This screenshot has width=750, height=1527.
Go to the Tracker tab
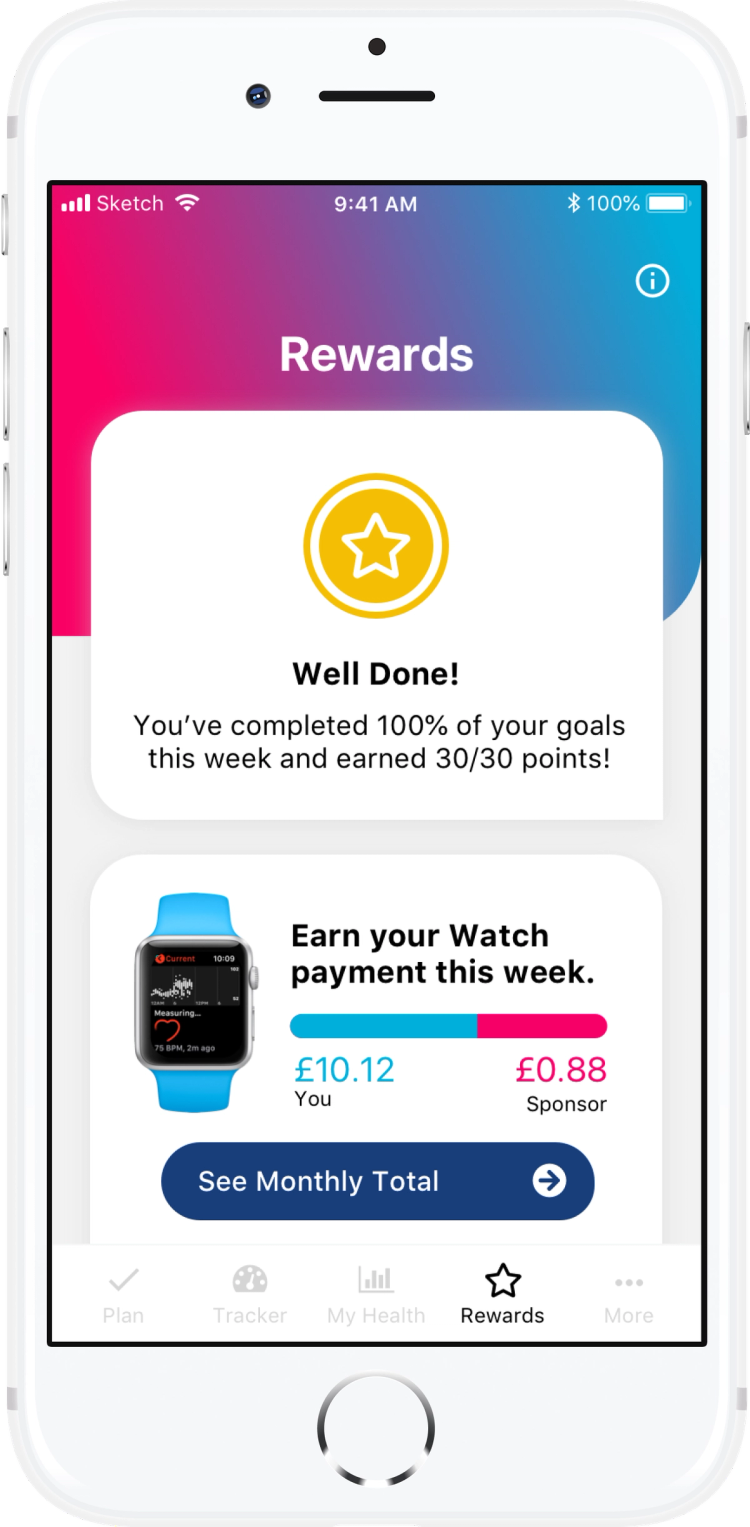tap(250, 1295)
